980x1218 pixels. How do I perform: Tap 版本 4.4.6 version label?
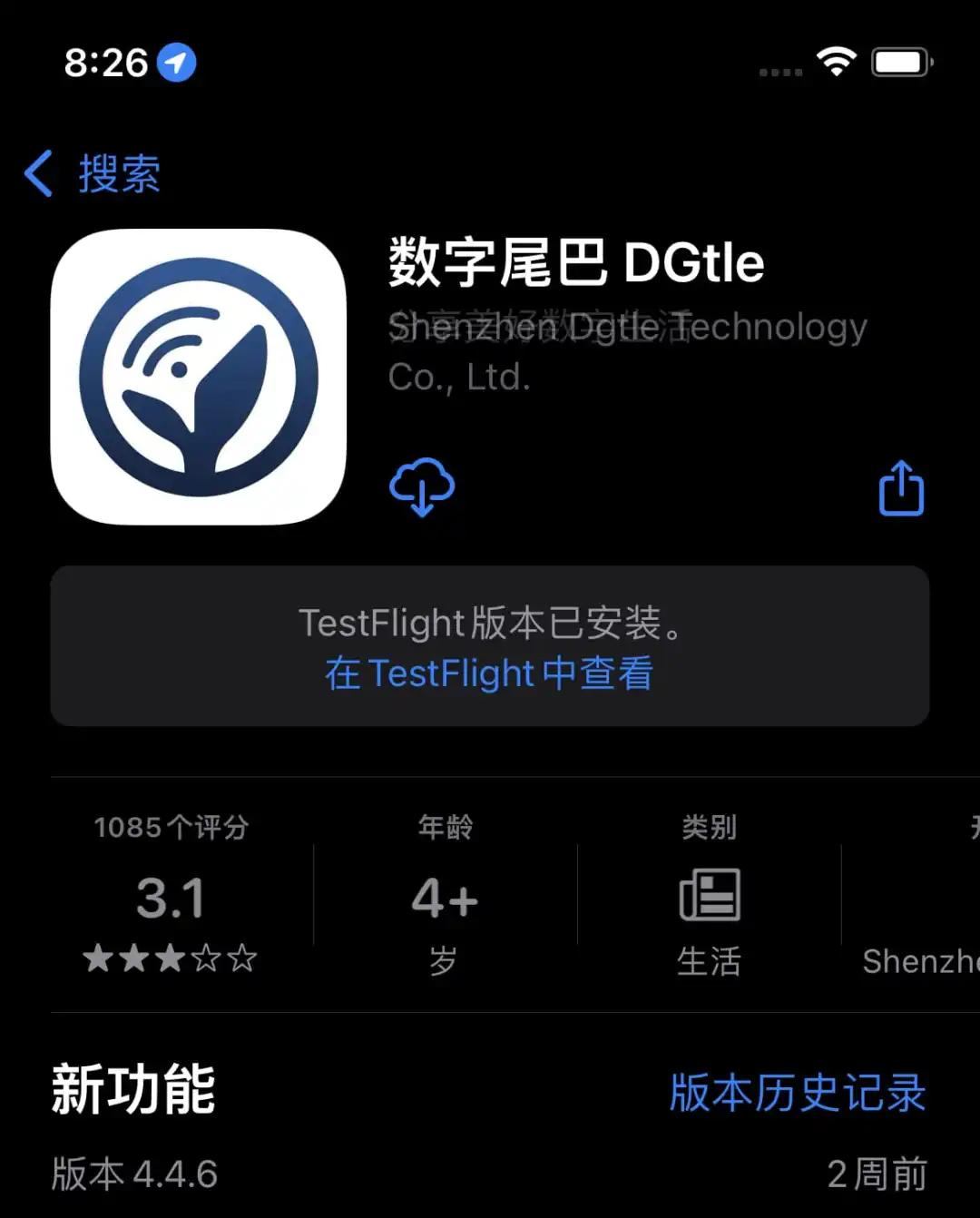coord(134,1173)
